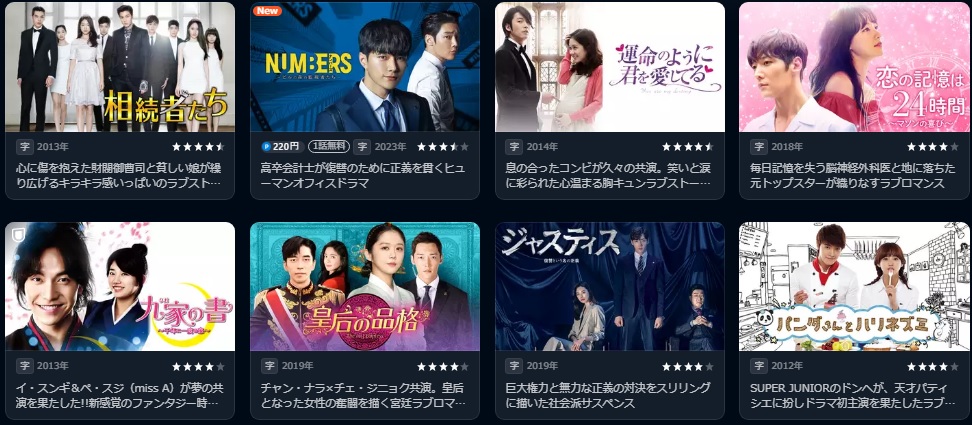Image resolution: width=972 pixels, height=425 pixels.
Task: Open パンダさんとハリネズミ drama
Action: coord(854,286)
